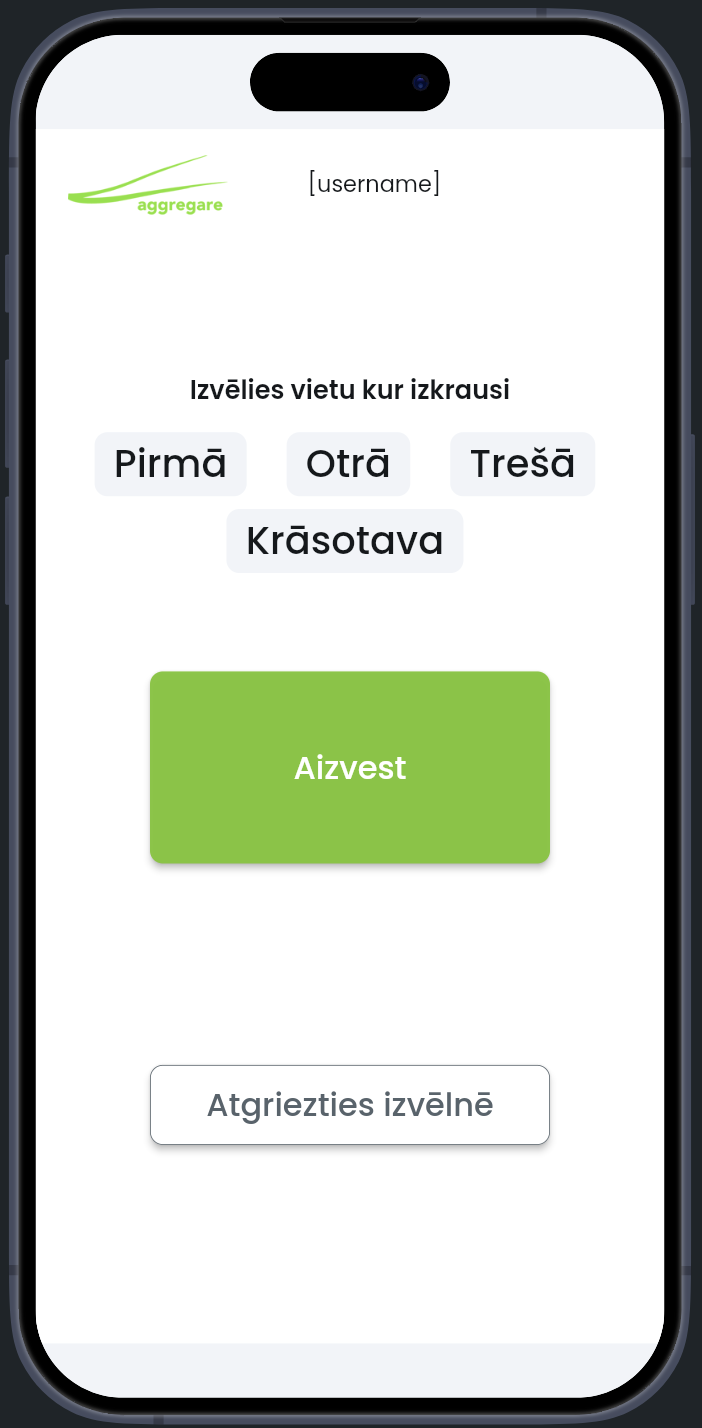The width and height of the screenshot is (702, 1428).
Task: Return to menu via Atgriezties izvēlnē
Action: (350, 1105)
